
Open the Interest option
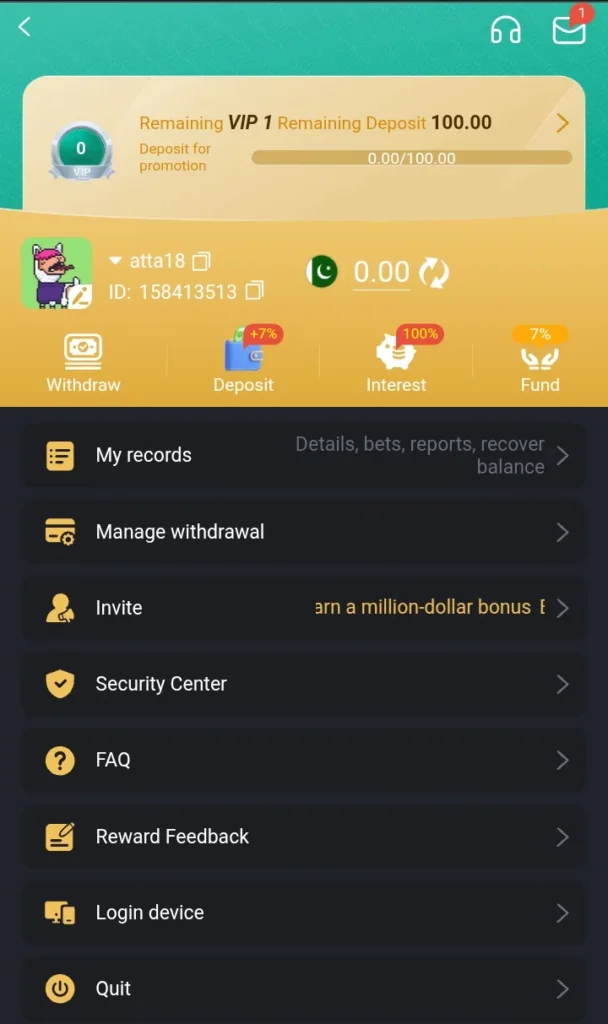[x=396, y=364]
